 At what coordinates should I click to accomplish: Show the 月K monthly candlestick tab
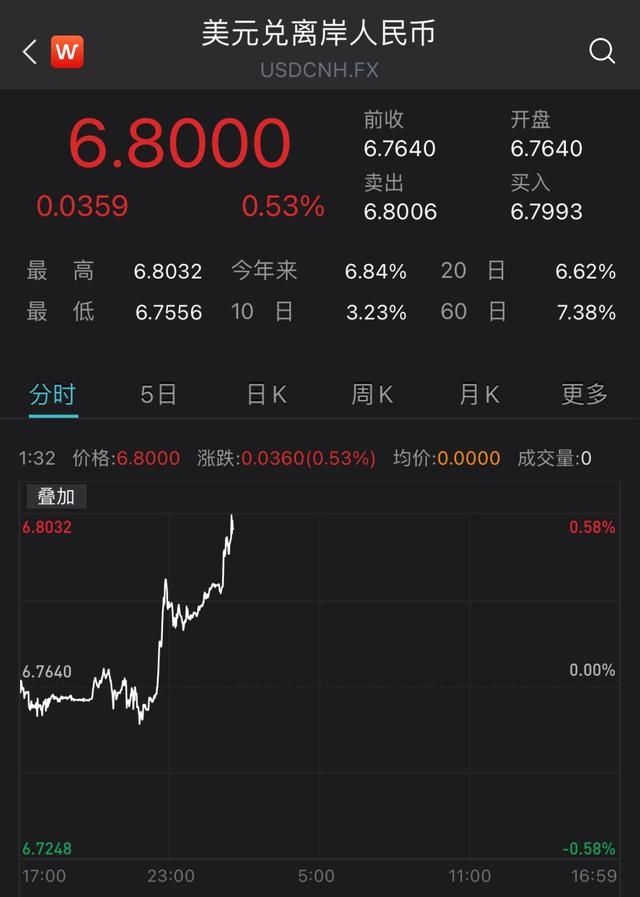(x=479, y=394)
